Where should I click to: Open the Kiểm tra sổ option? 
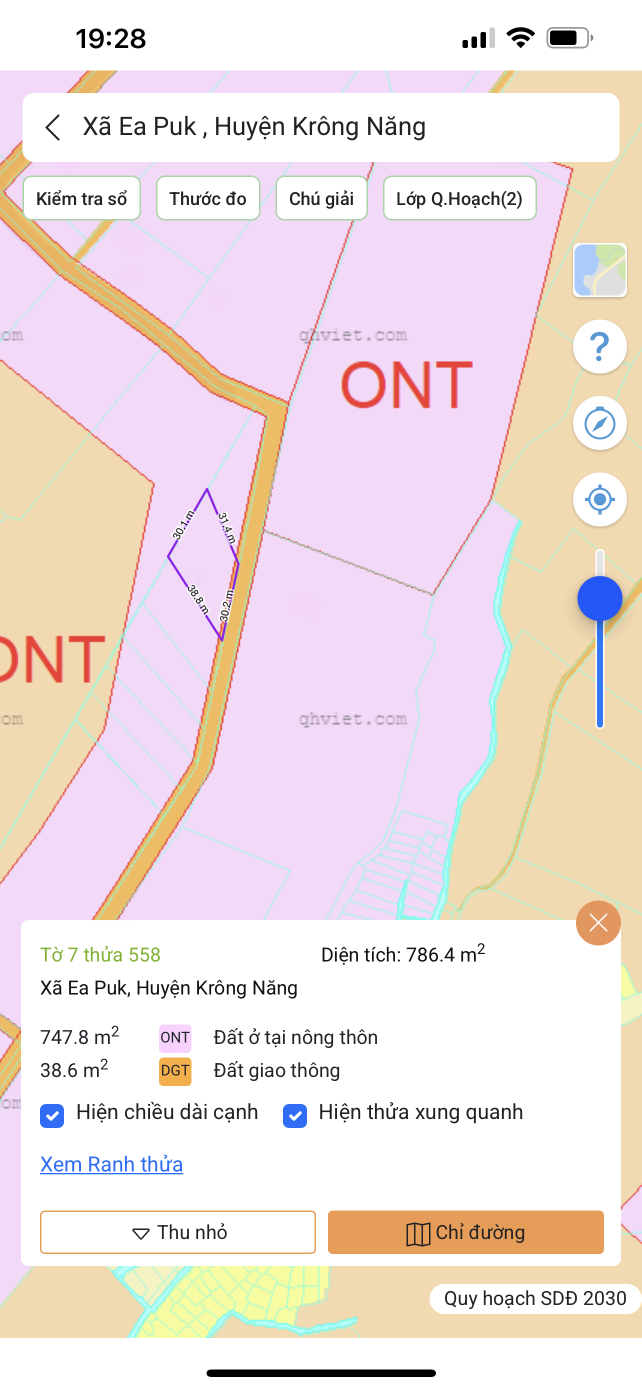point(82,199)
